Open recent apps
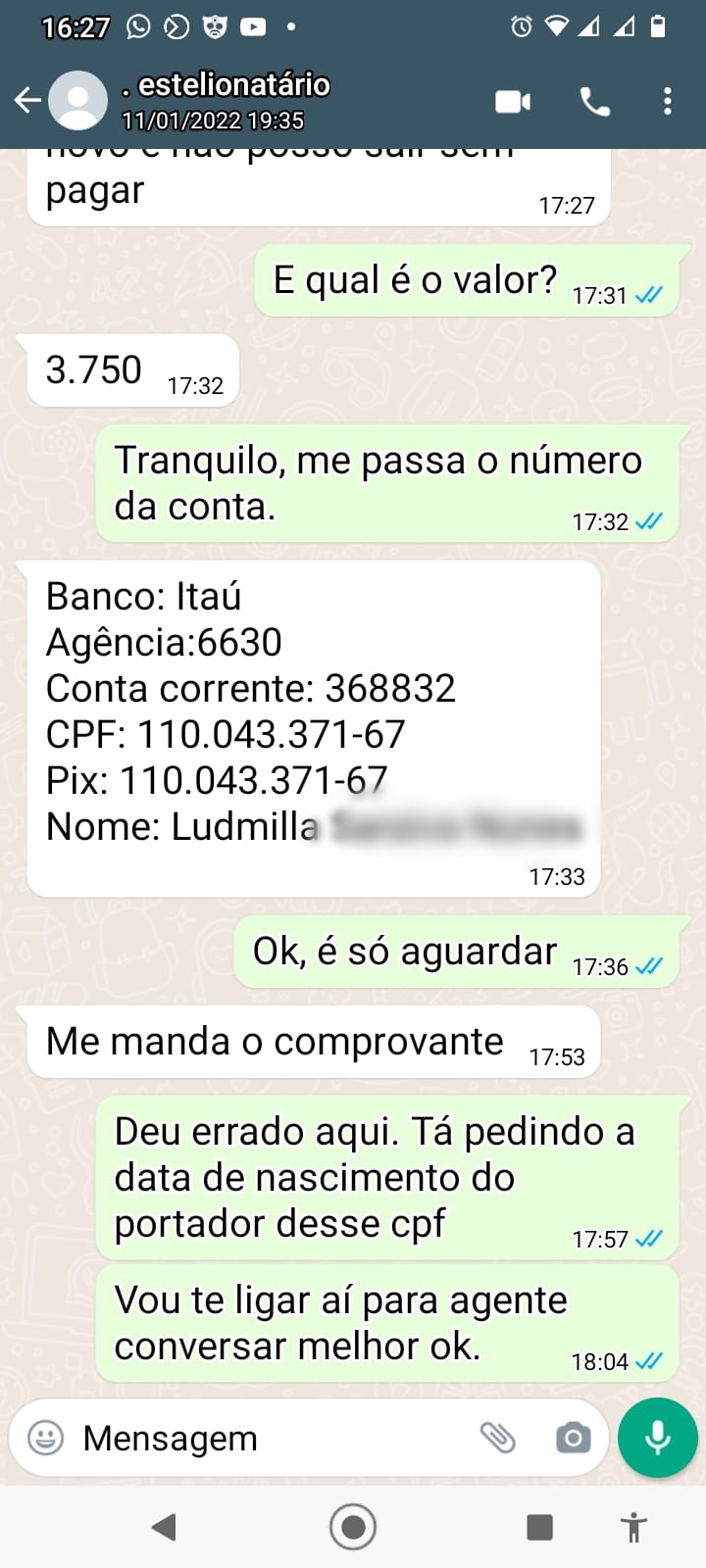Screen dimensions: 706x1568 [x=539, y=1526]
